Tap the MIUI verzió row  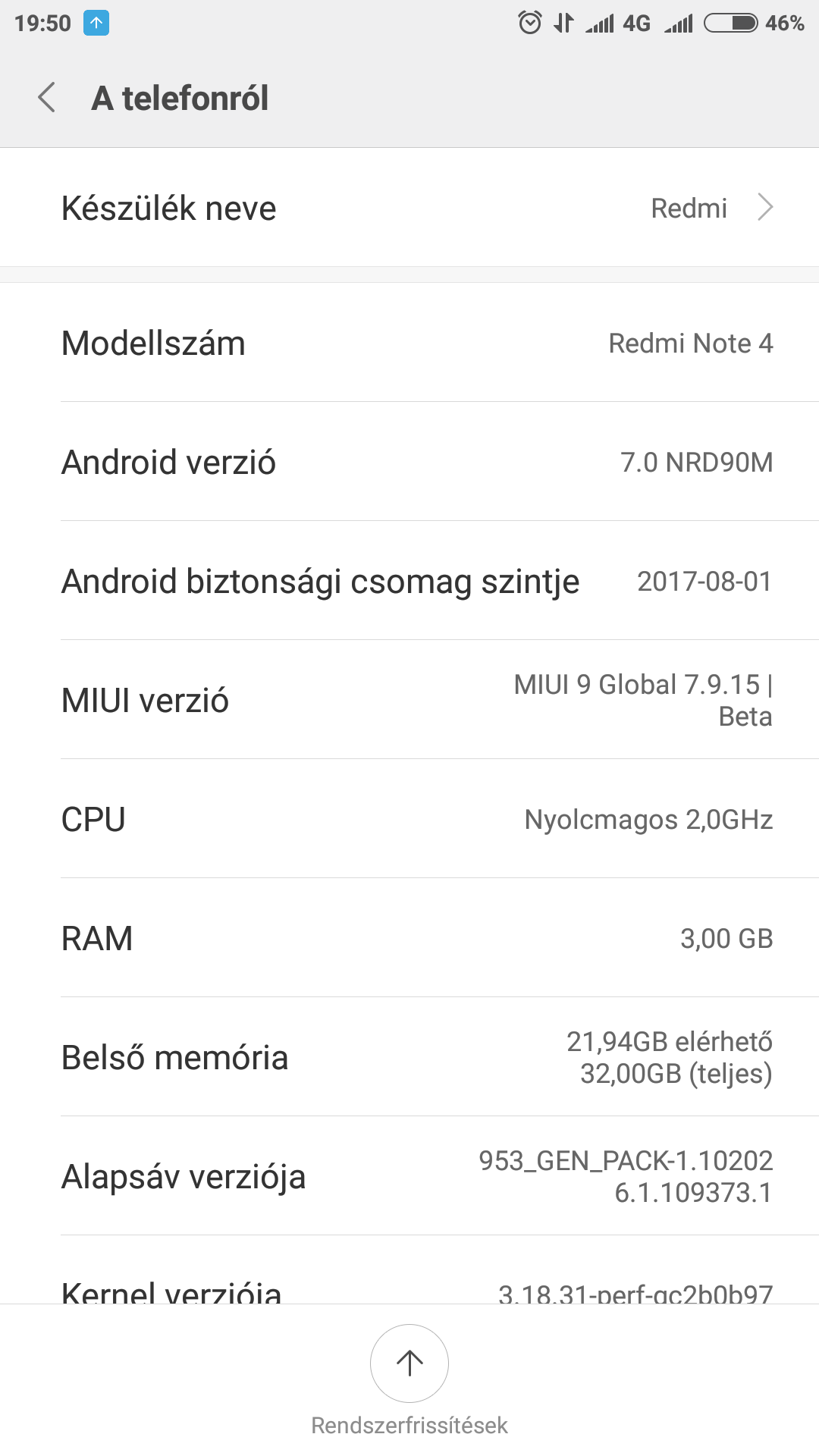tap(409, 700)
